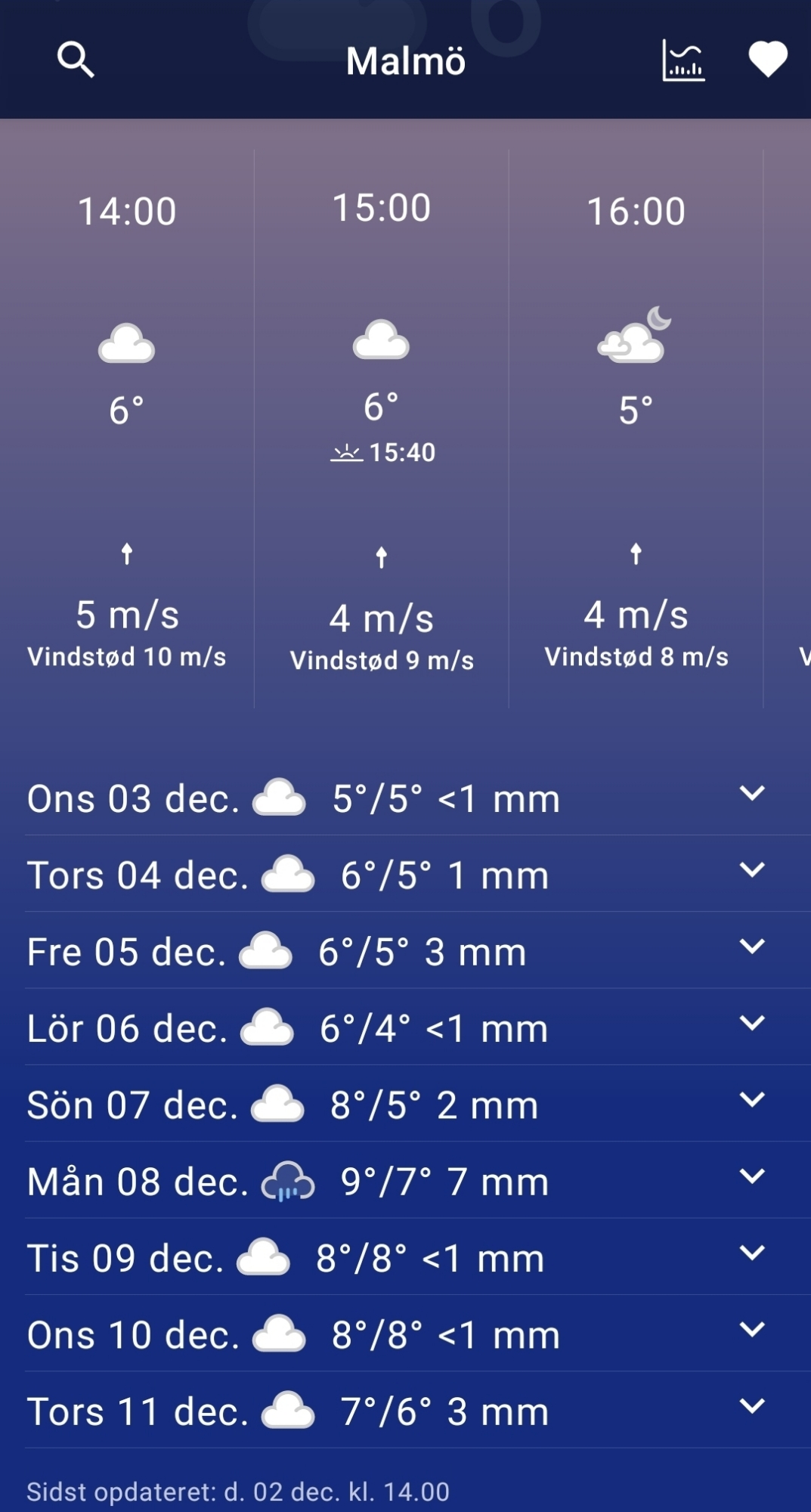811x1512 pixels.
Task: Expand forecast for Tors 04 dec.
Action: click(x=752, y=870)
